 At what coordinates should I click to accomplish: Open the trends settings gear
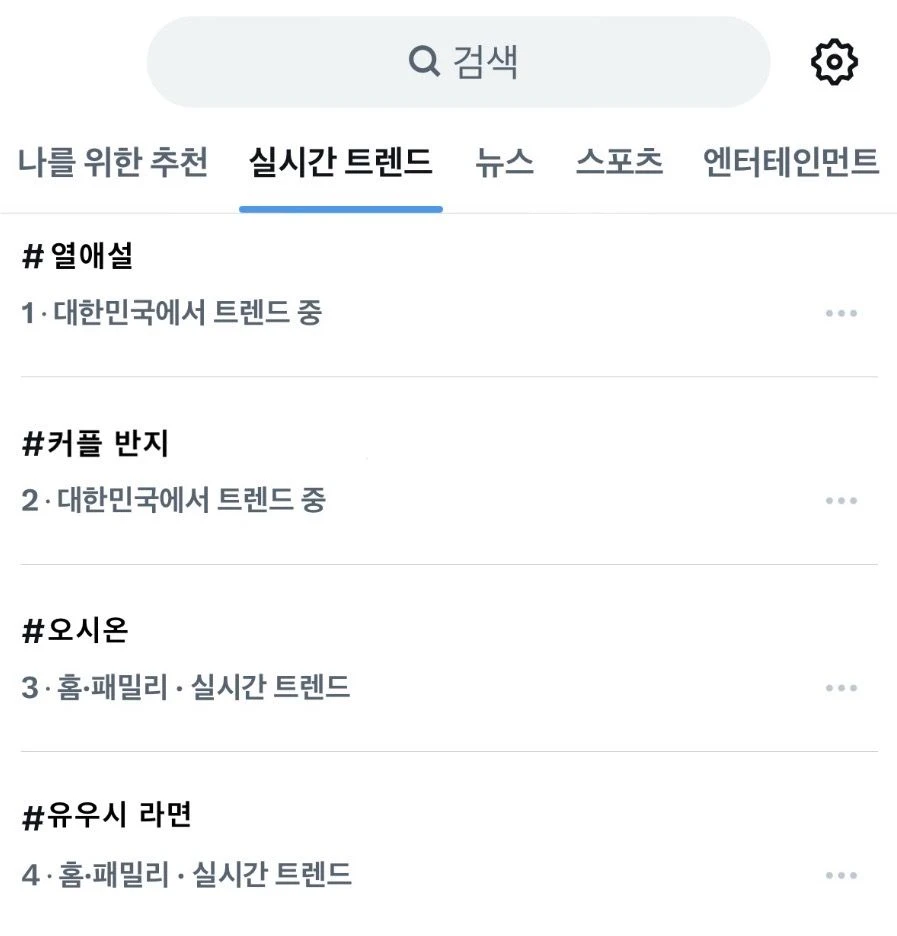click(833, 62)
